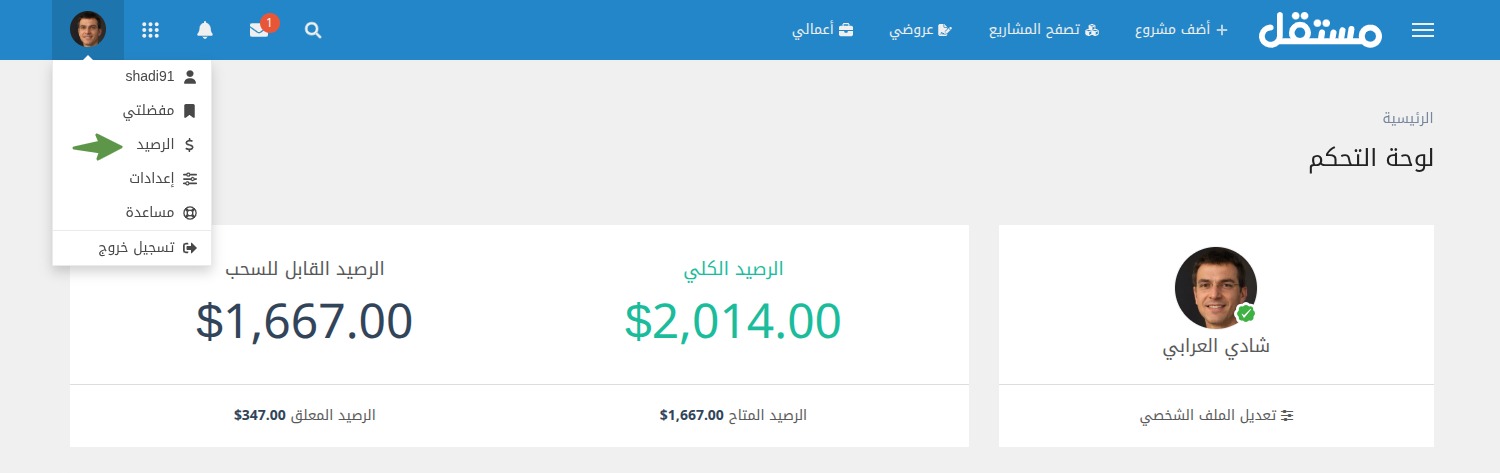Open the hamburger drawer menu

1422,30
